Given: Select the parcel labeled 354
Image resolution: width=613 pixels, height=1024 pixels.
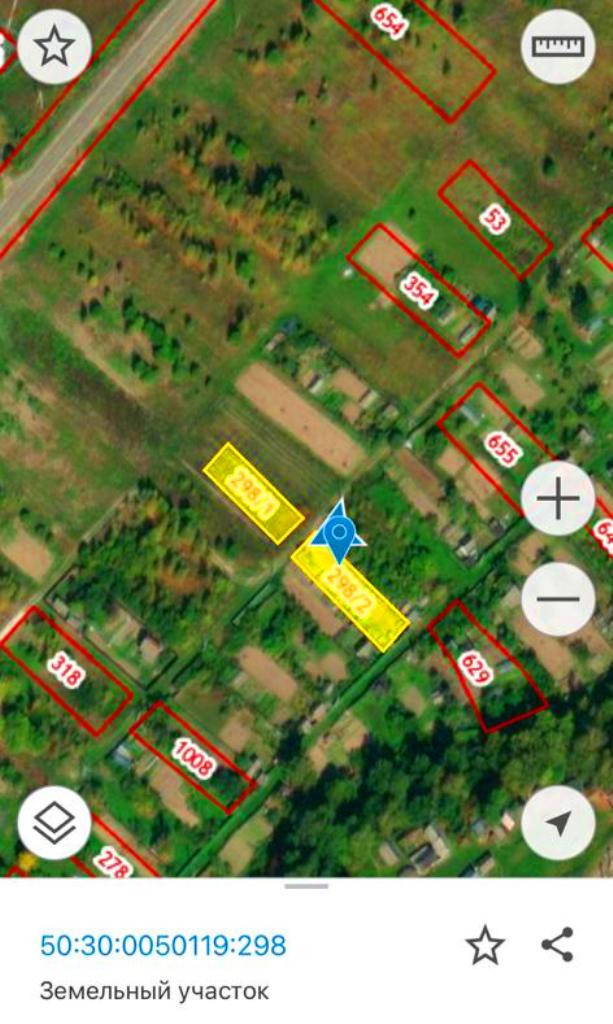Looking at the screenshot, I should (x=418, y=291).
